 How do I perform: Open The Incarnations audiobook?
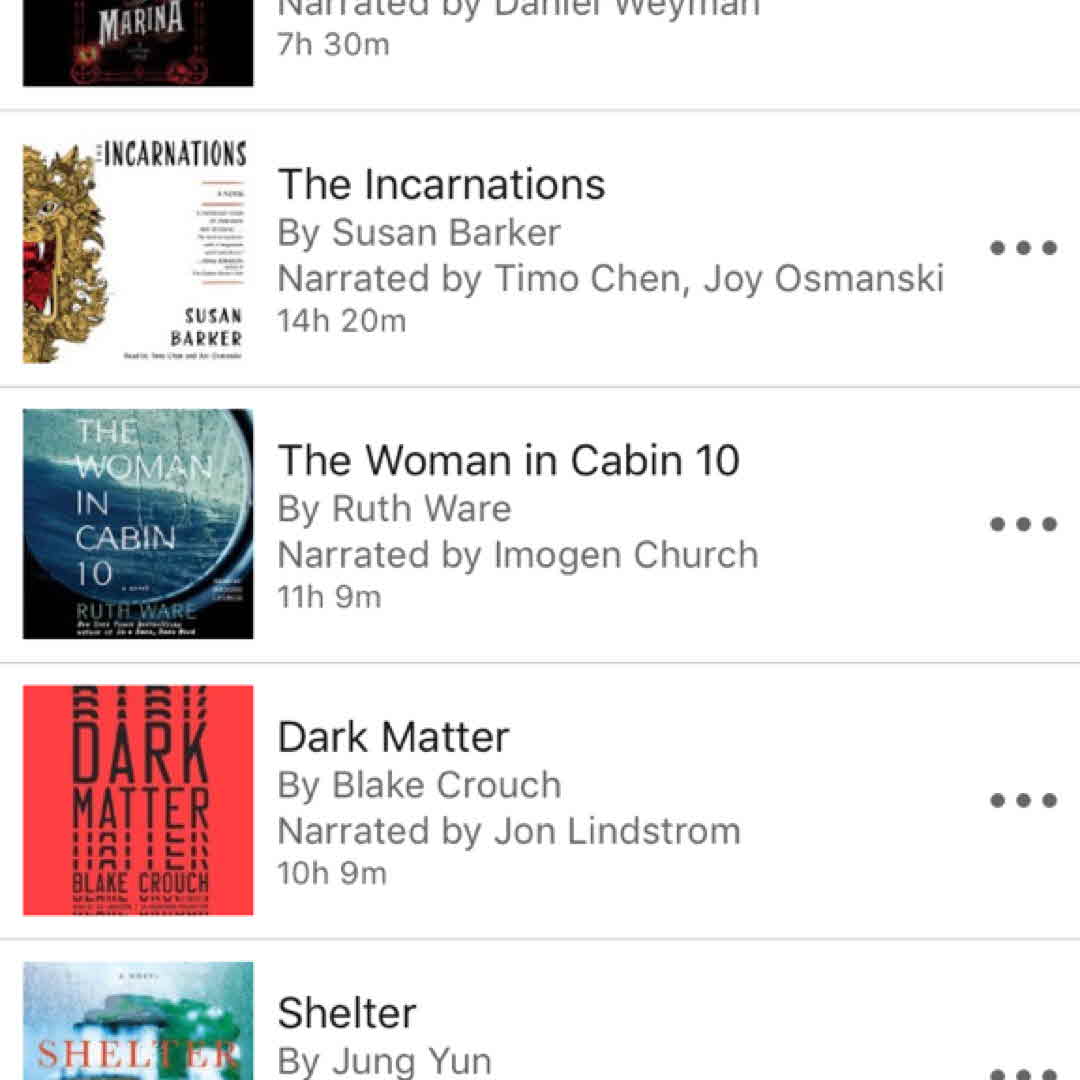tap(441, 186)
